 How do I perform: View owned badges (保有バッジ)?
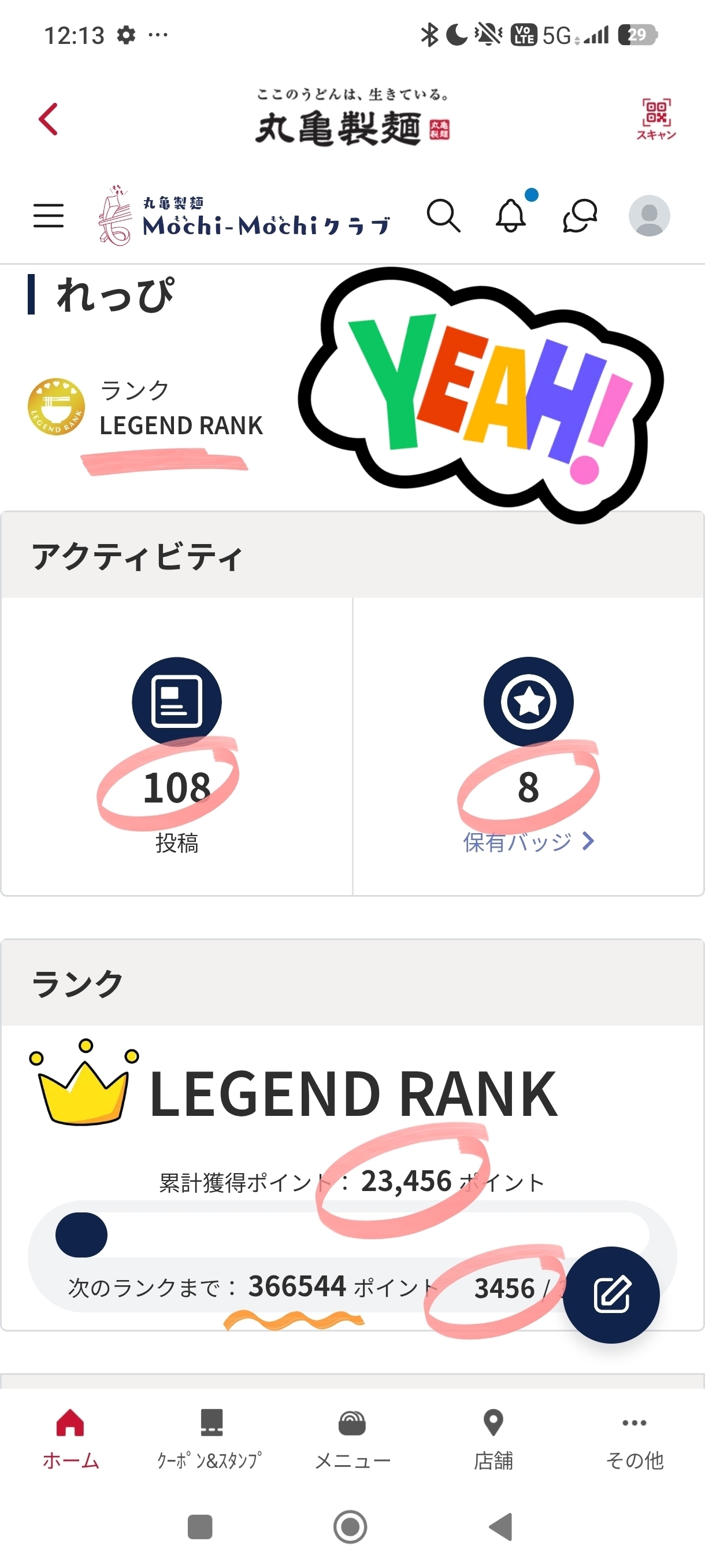[x=528, y=842]
